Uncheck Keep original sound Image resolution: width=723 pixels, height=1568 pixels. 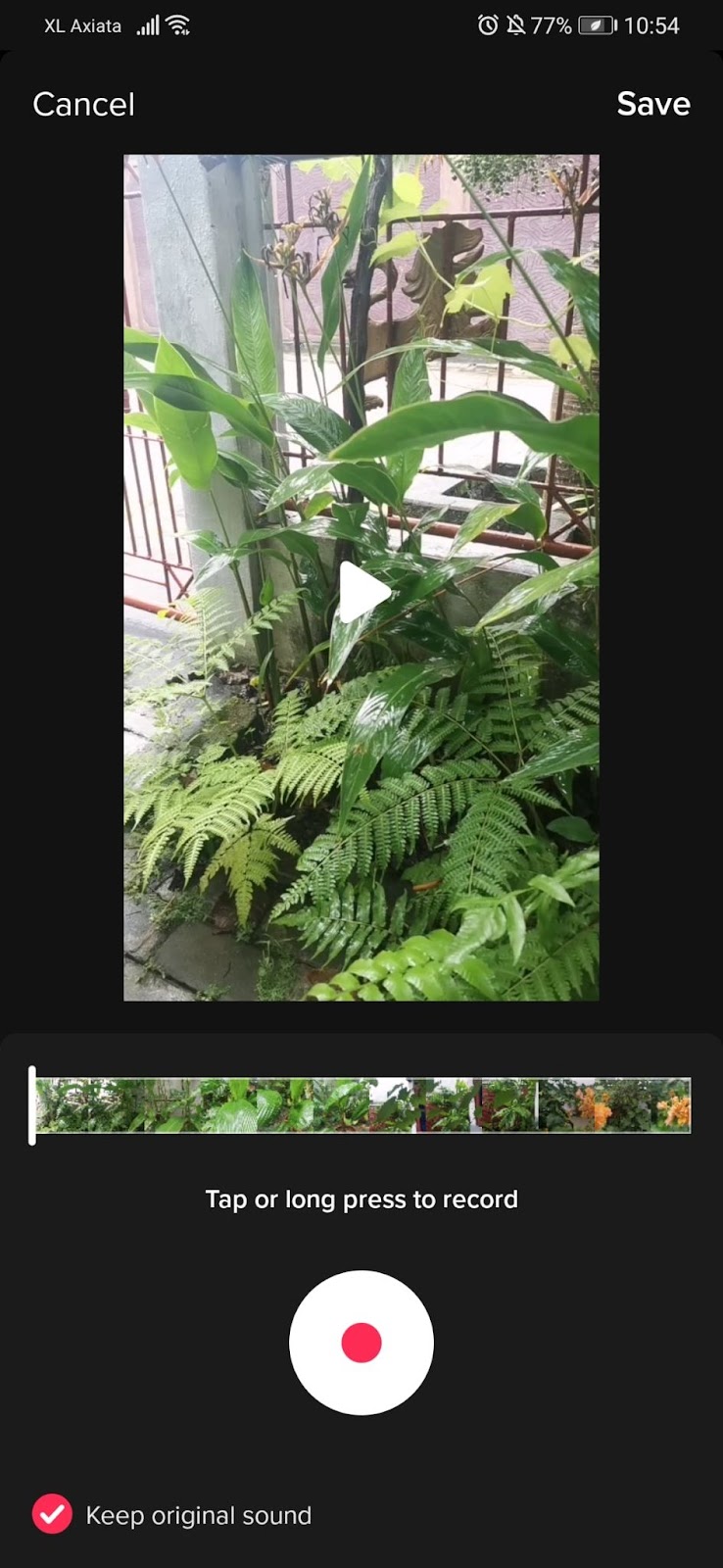(52, 1514)
